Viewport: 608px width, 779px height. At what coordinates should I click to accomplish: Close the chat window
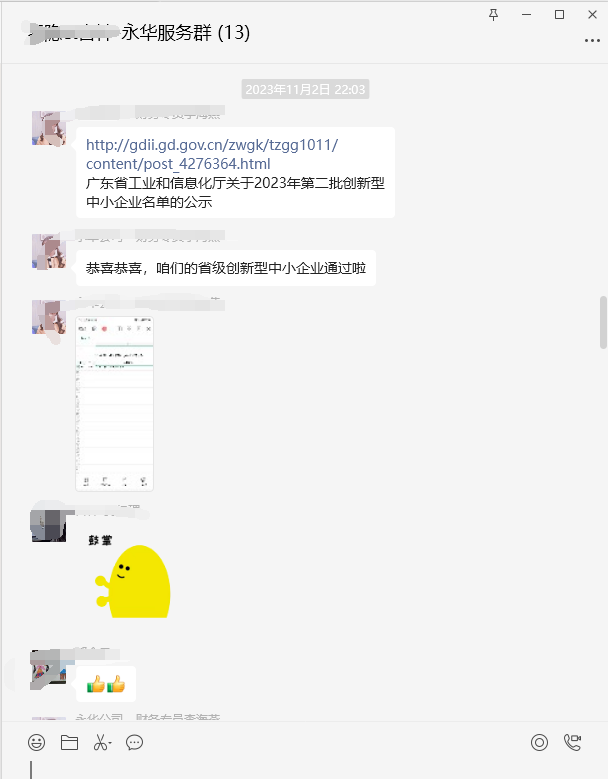[x=592, y=14]
